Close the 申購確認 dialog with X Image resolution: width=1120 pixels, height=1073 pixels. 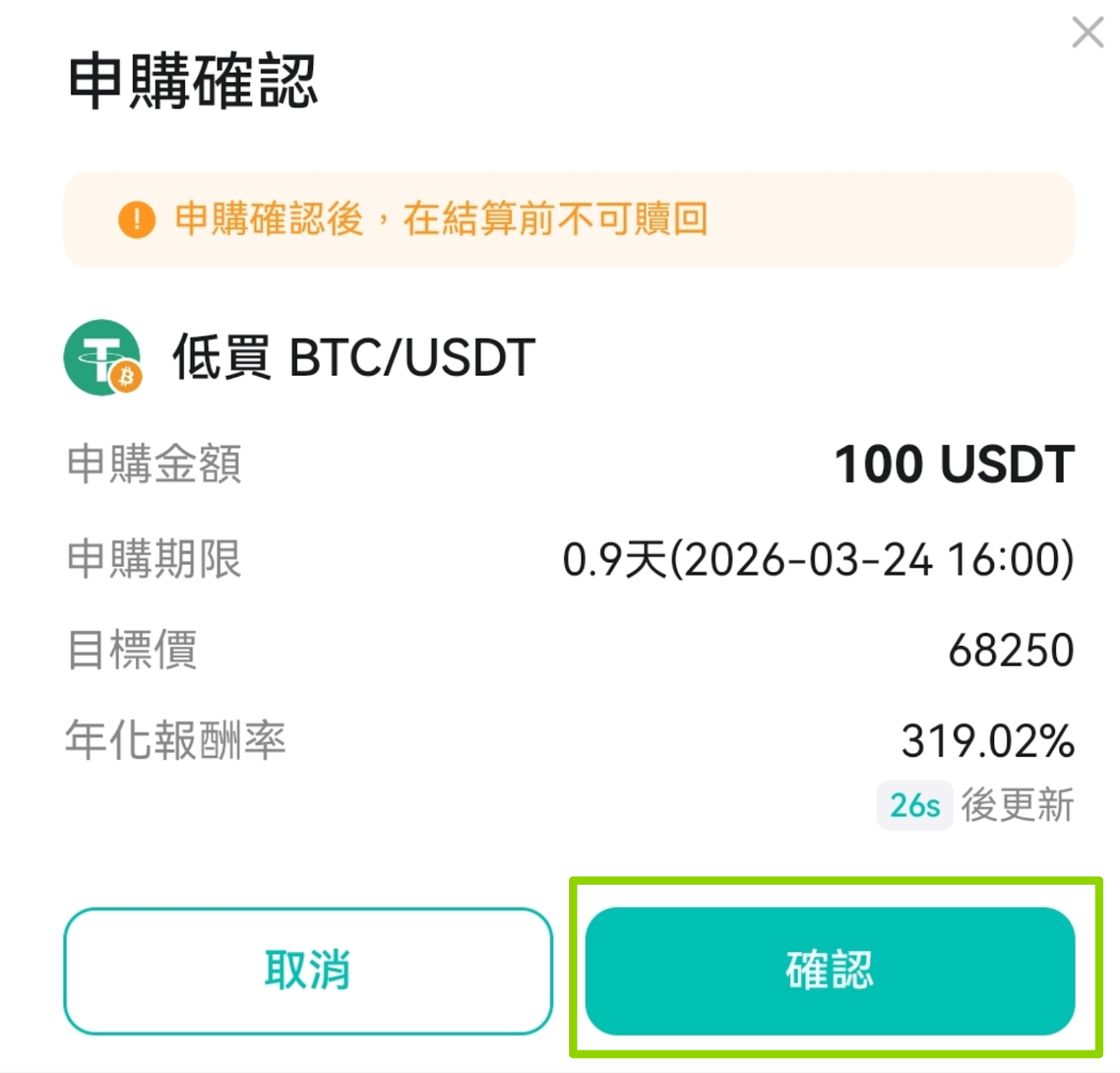pos(1087,33)
